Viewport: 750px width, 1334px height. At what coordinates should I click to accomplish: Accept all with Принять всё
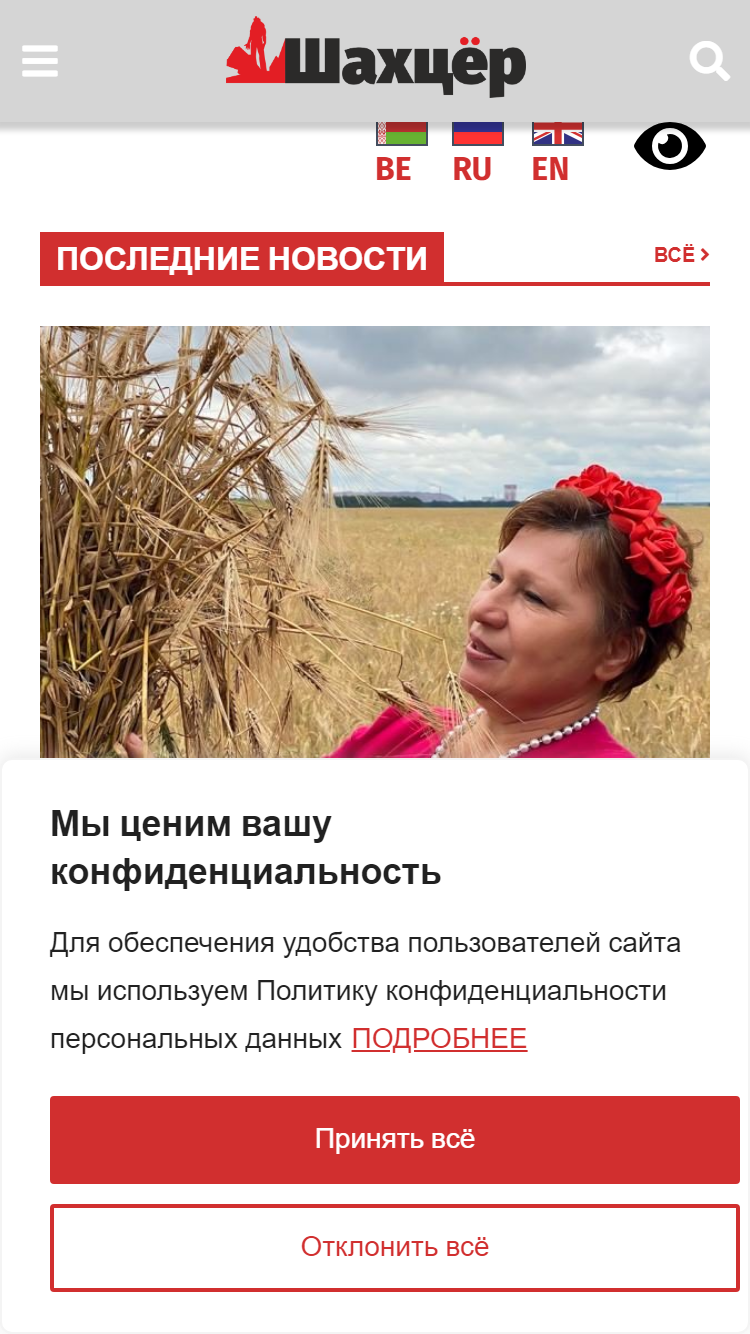click(x=395, y=1139)
